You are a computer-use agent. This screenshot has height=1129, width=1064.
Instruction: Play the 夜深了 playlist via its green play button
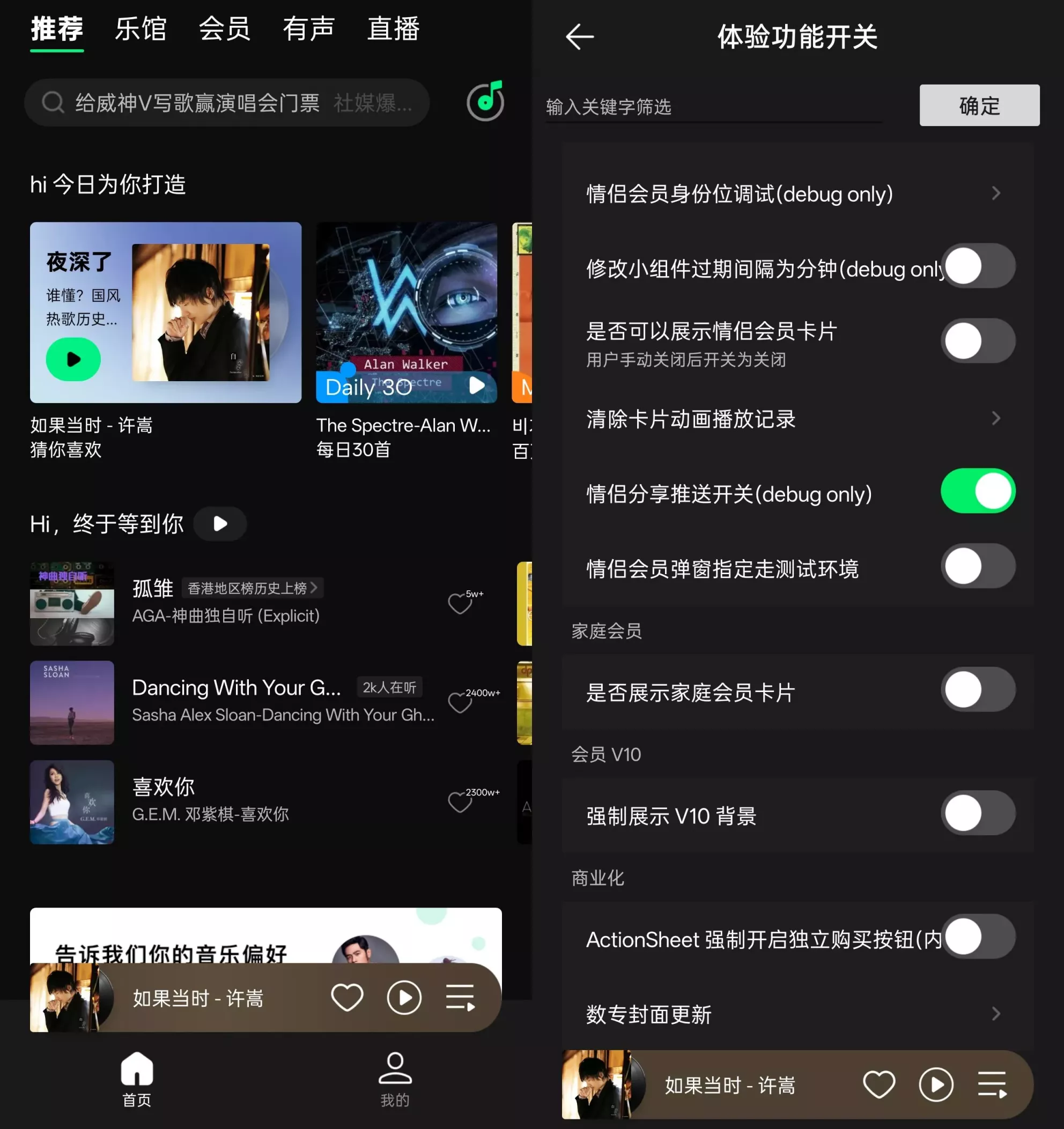[x=73, y=359]
